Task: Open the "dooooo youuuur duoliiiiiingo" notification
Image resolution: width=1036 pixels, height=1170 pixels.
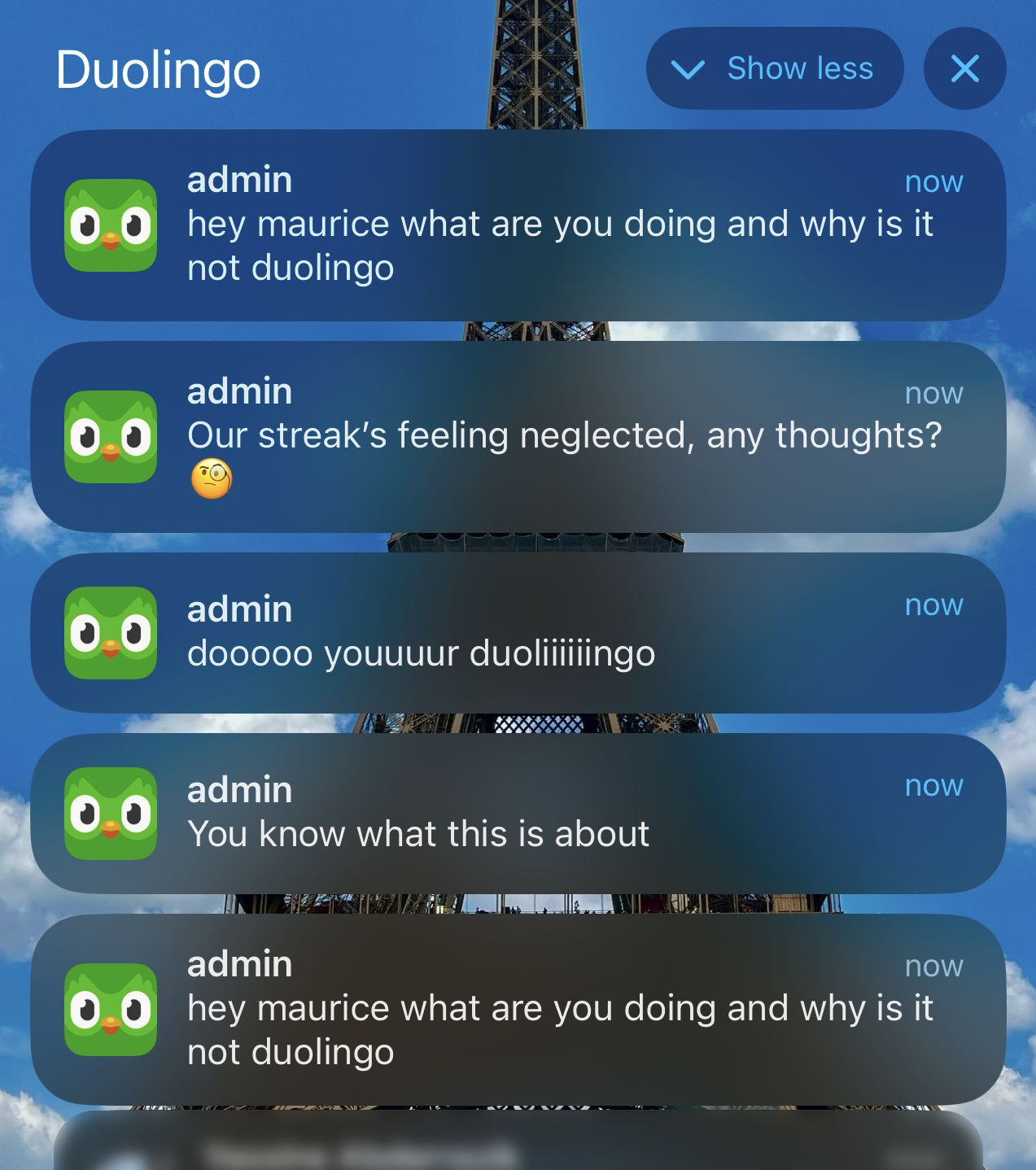Action: (518, 633)
